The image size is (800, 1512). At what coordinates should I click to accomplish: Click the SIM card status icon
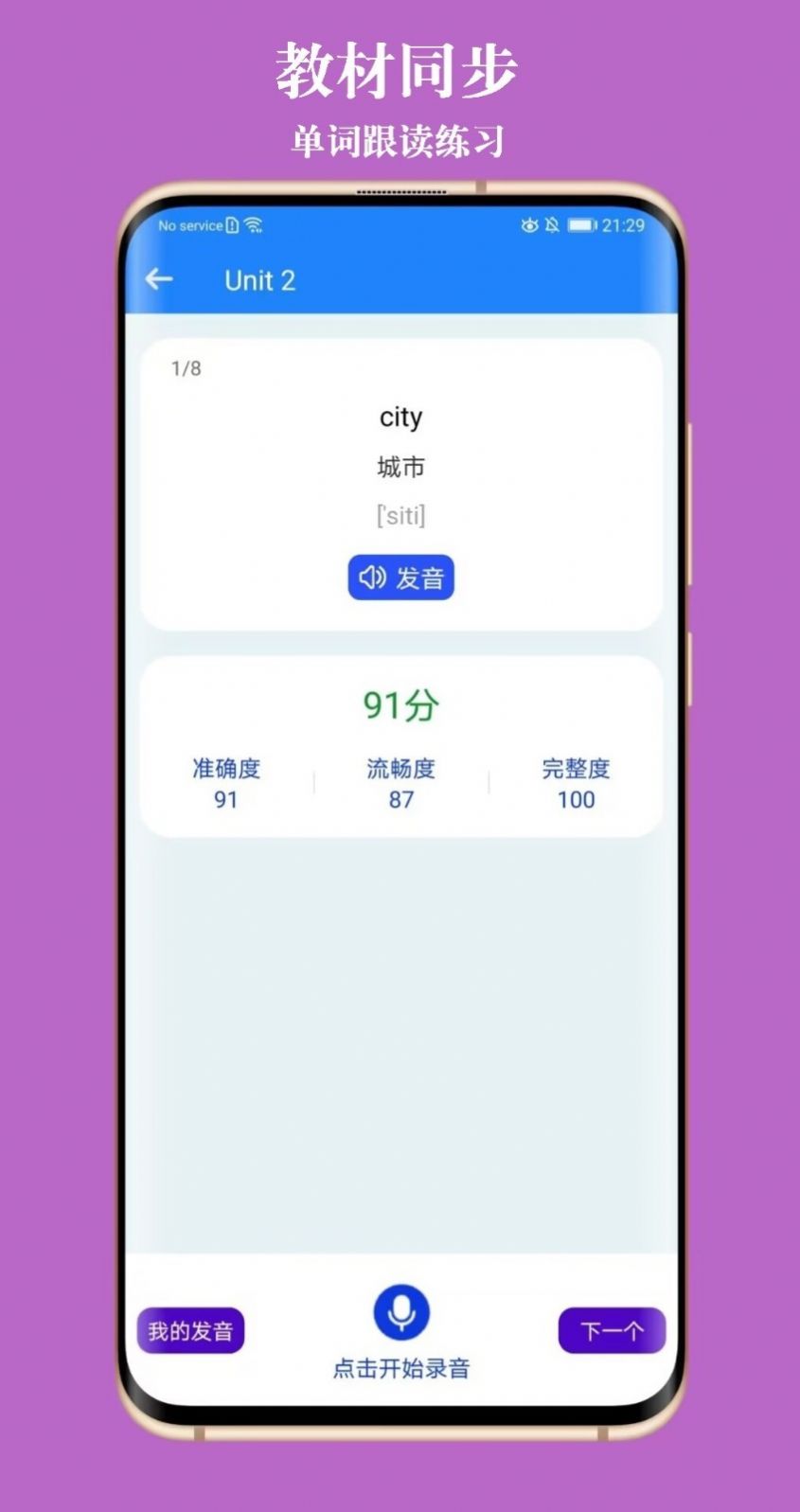(233, 224)
